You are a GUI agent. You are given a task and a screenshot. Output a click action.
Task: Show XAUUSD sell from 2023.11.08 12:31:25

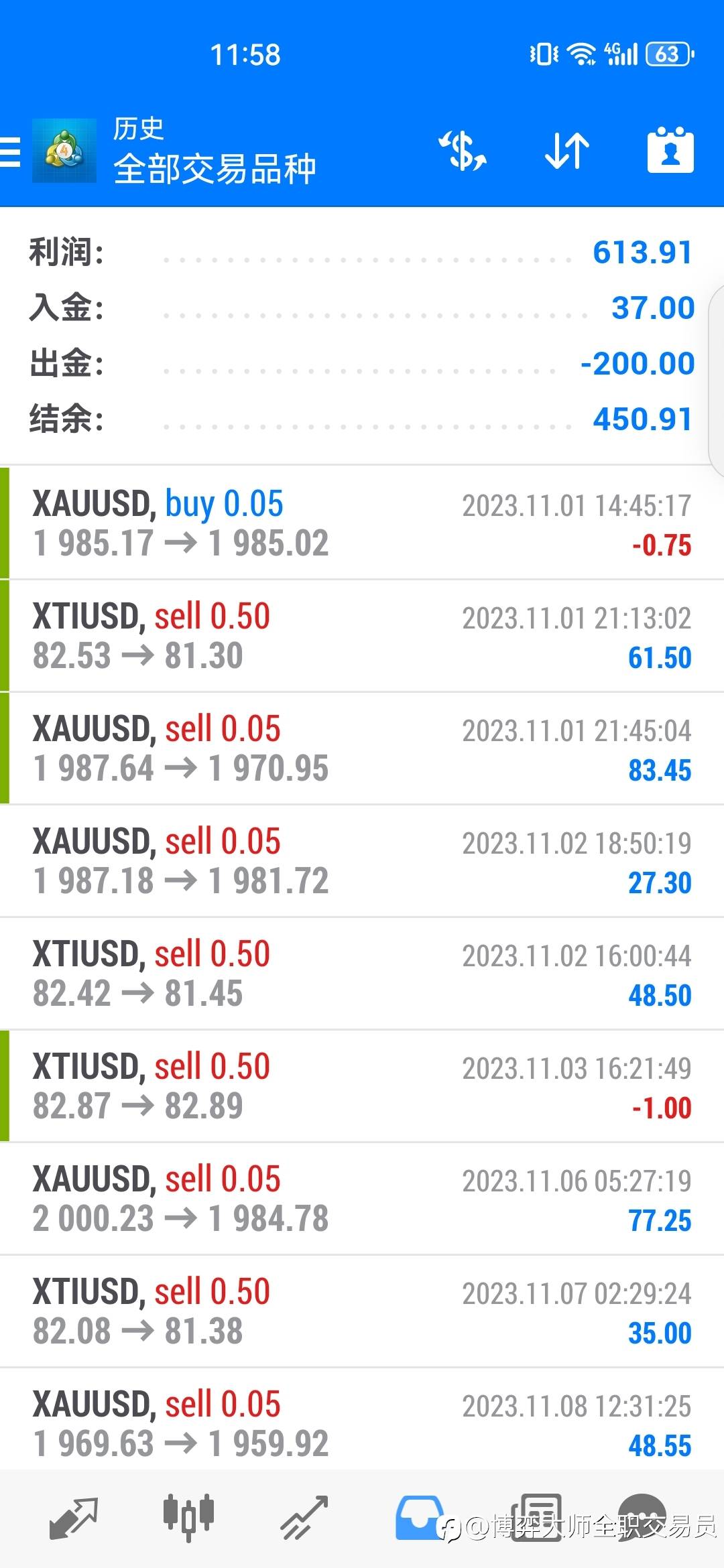(362, 1421)
